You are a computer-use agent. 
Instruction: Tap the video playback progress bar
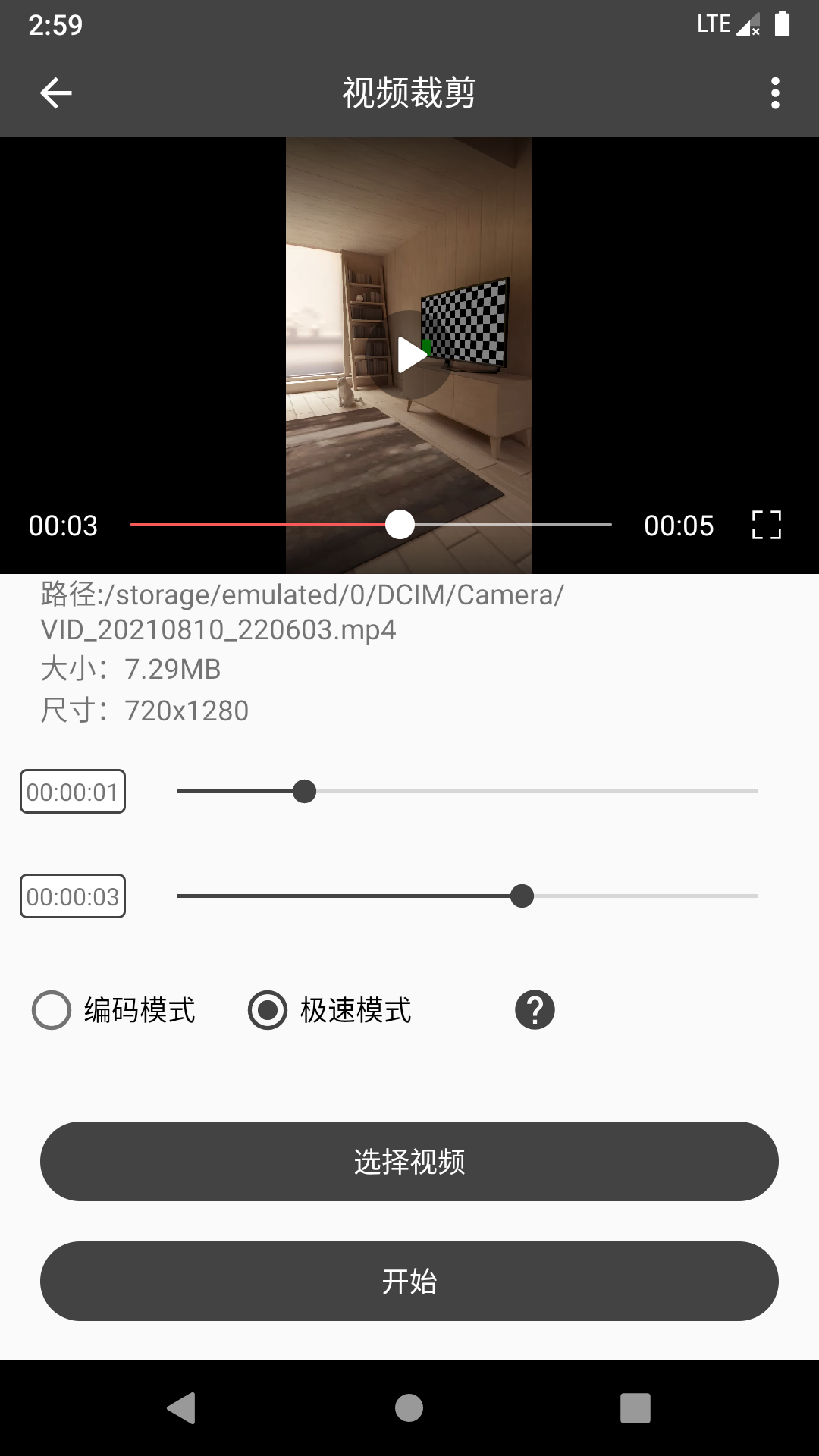pos(371,525)
